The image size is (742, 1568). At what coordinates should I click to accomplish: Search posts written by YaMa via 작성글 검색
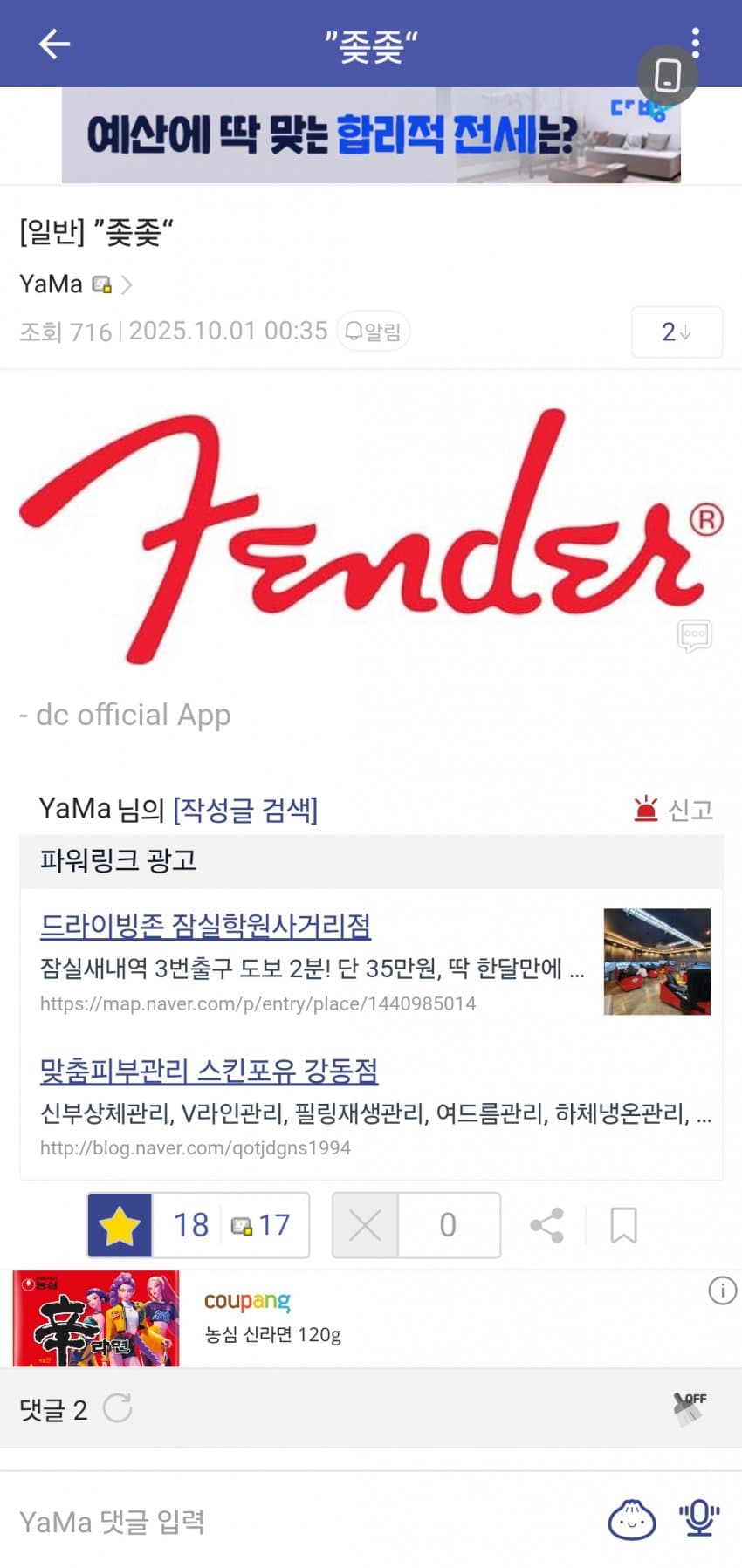point(245,809)
